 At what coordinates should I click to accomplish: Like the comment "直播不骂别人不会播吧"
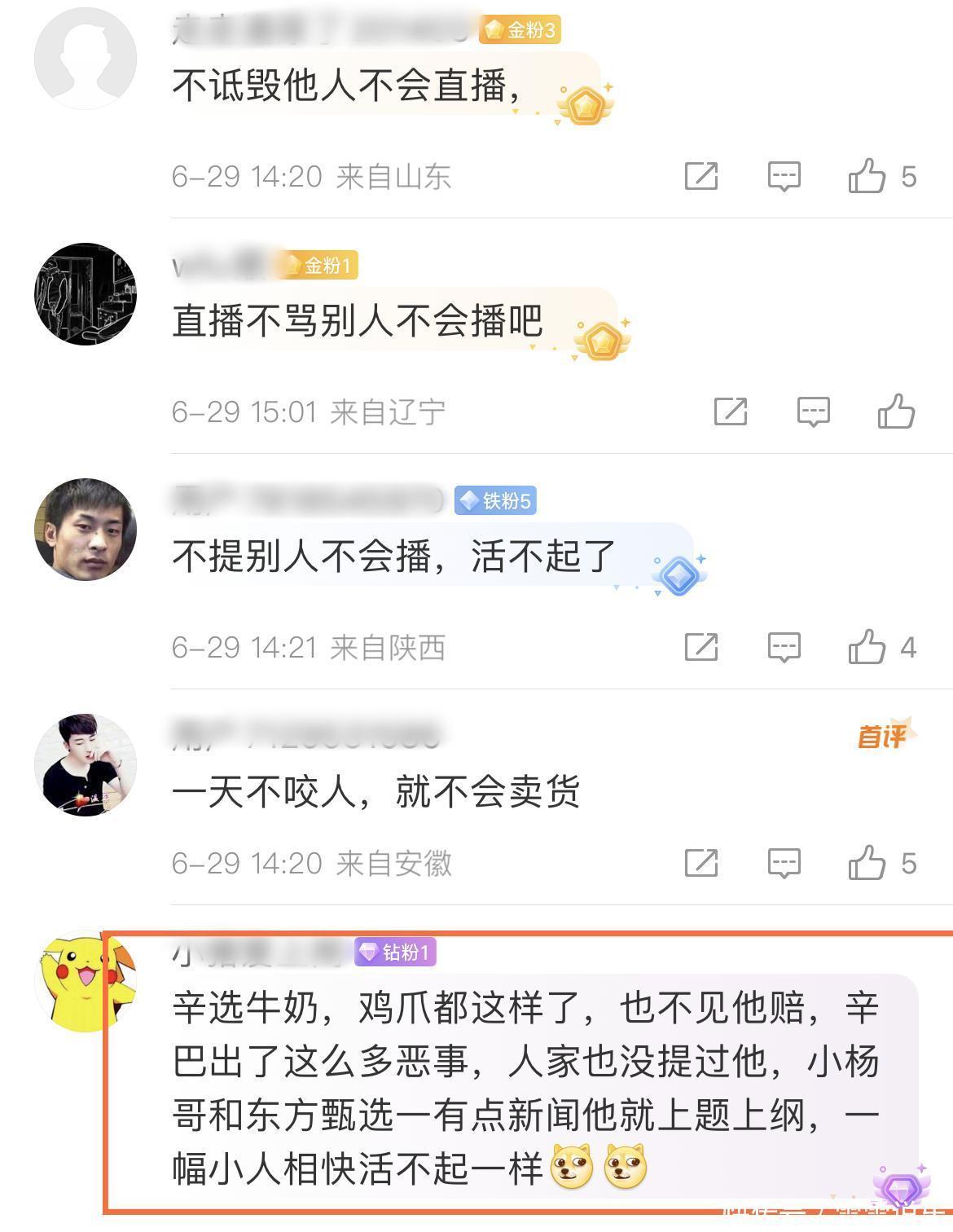click(x=896, y=411)
